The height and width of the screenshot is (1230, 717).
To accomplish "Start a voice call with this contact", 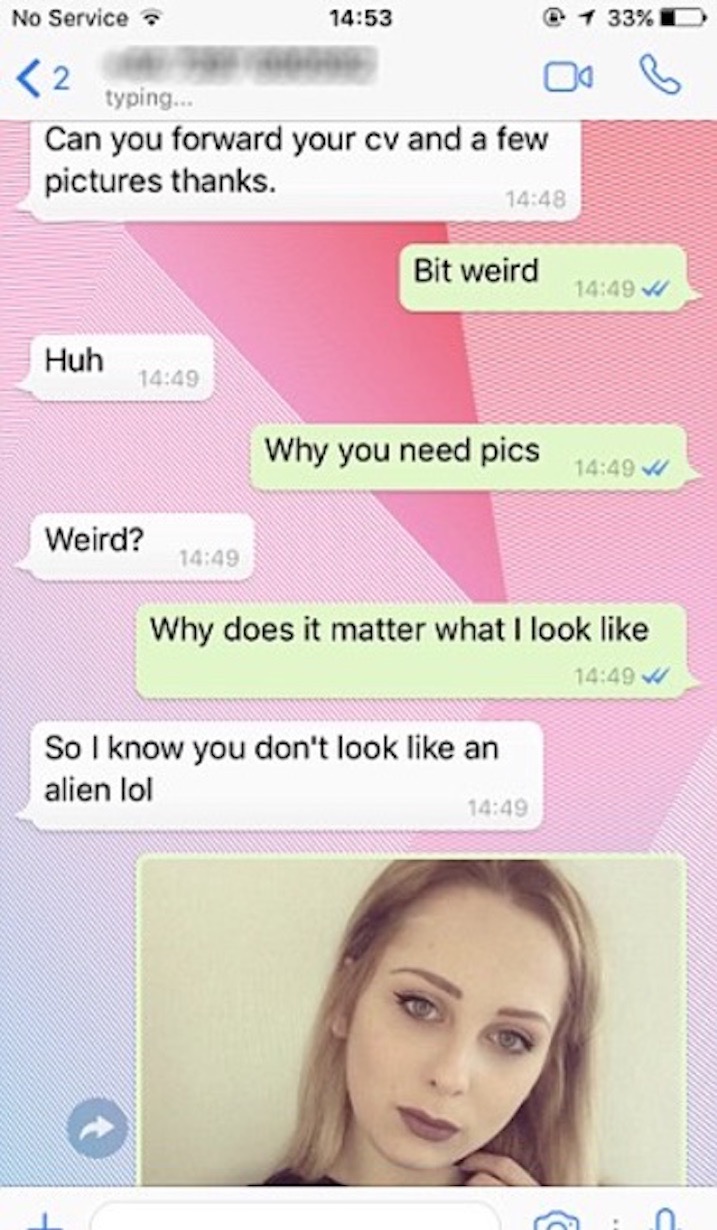I will [x=659, y=76].
